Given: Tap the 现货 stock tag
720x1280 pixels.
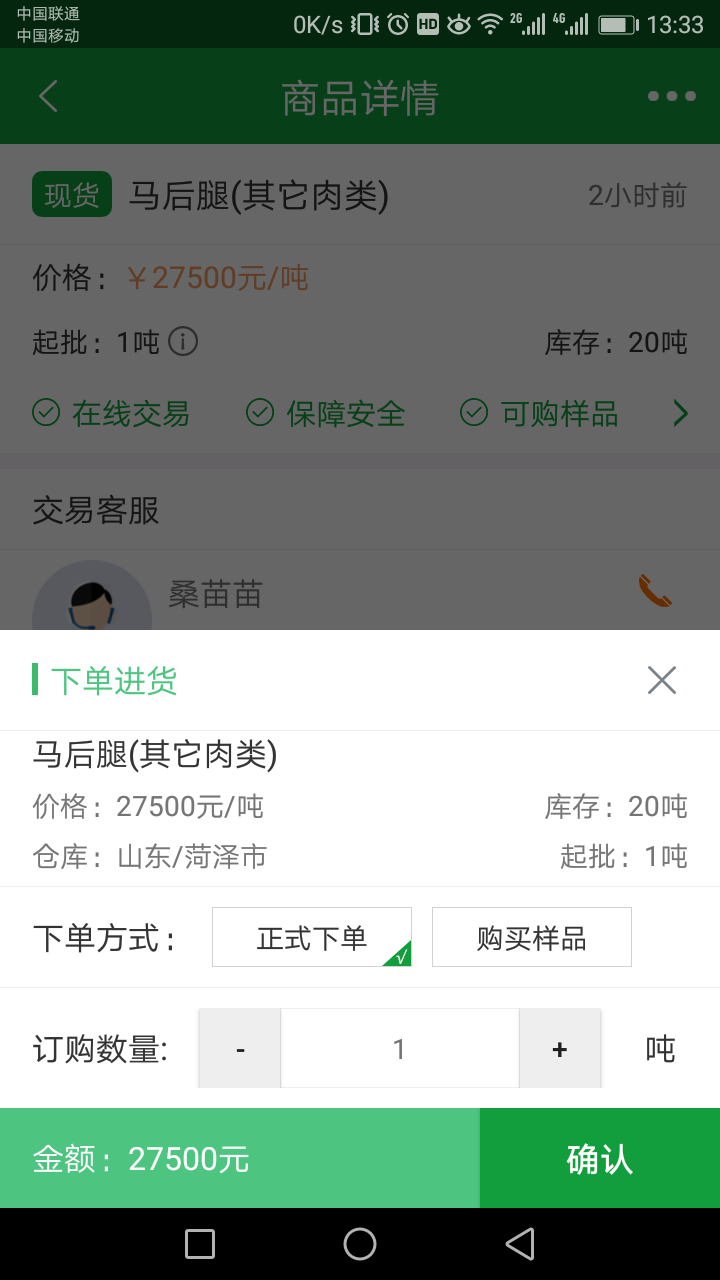Looking at the screenshot, I should (70, 194).
